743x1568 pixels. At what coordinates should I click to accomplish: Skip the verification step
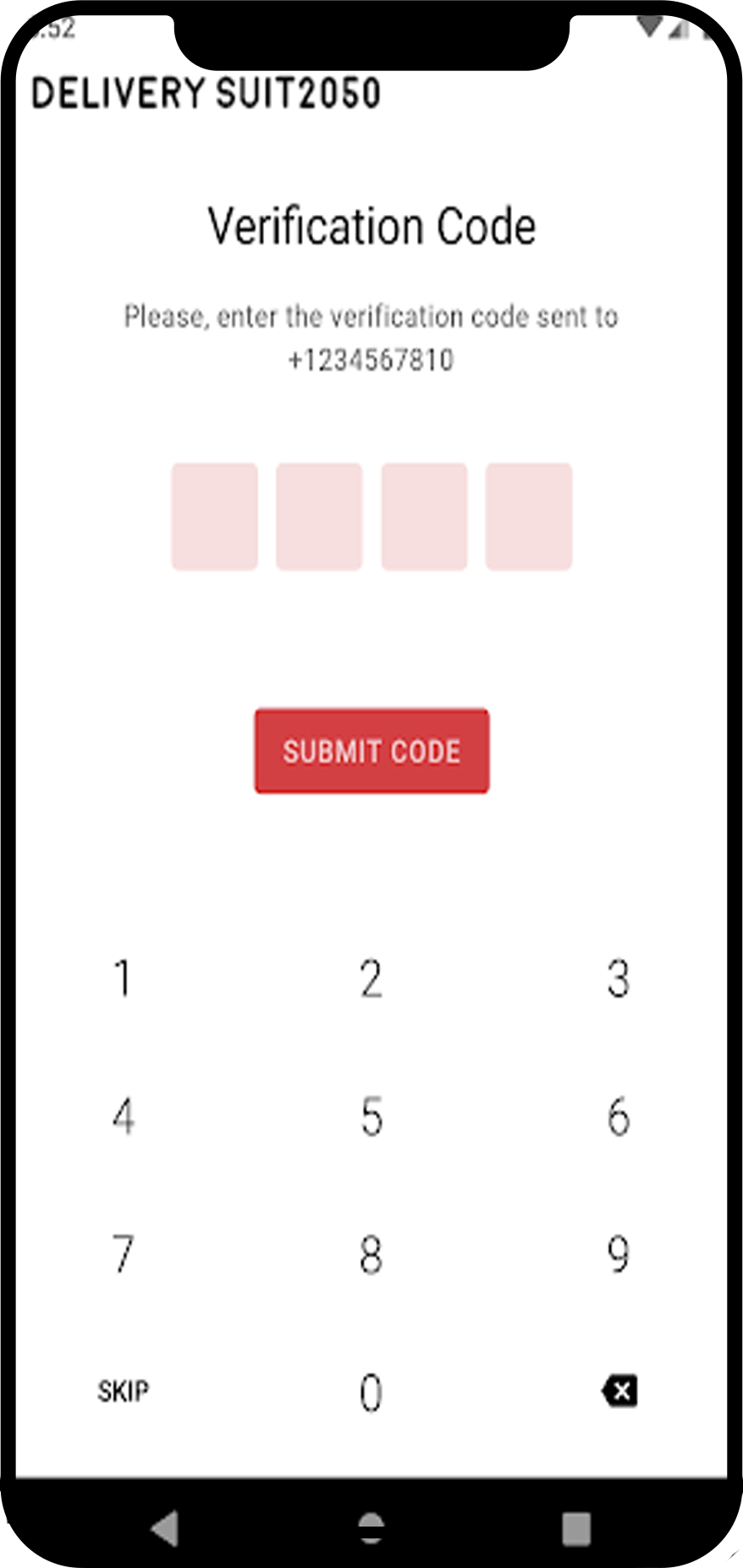tap(124, 1391)
